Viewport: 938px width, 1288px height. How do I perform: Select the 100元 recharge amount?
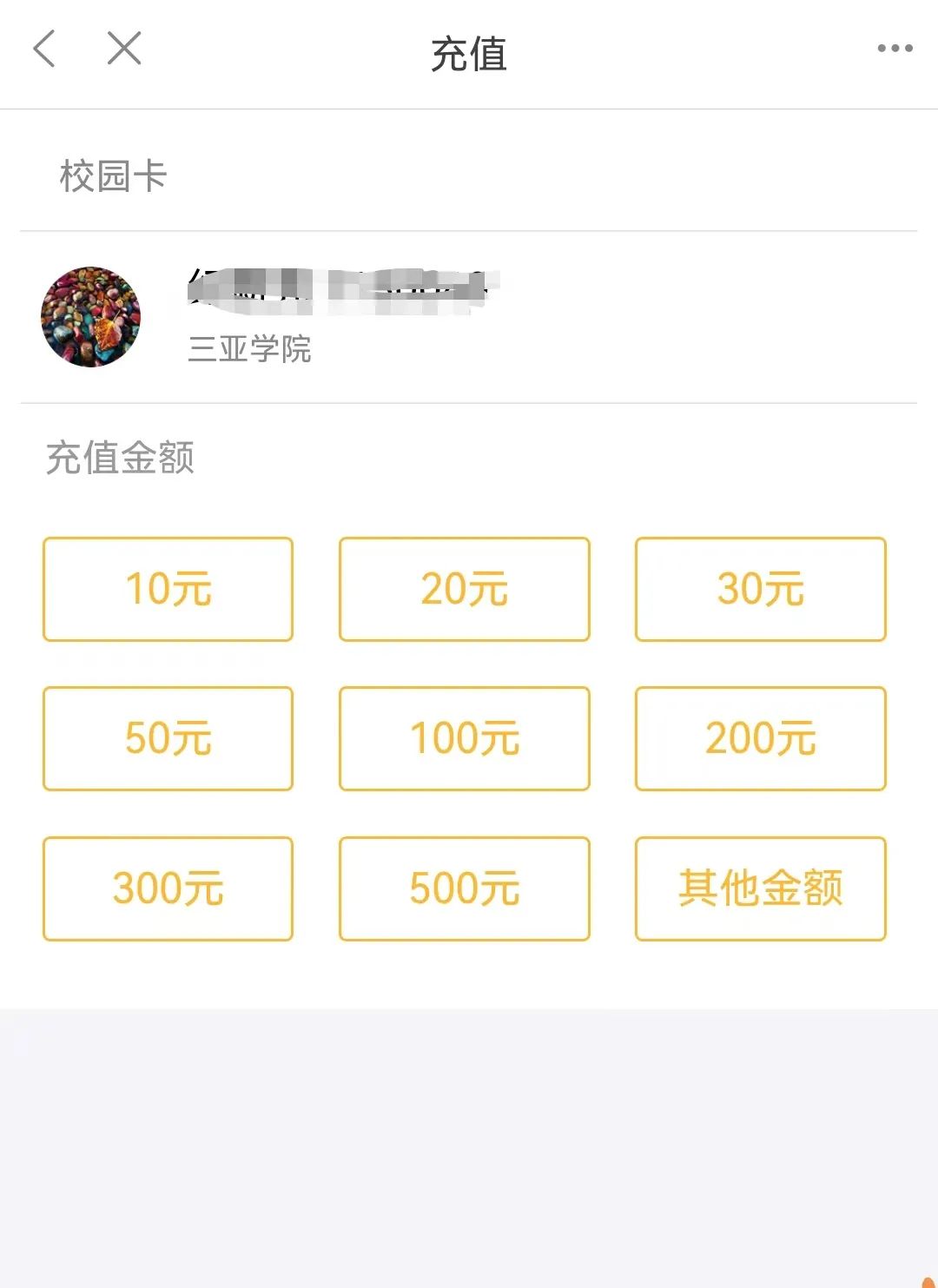click(464, 738)
